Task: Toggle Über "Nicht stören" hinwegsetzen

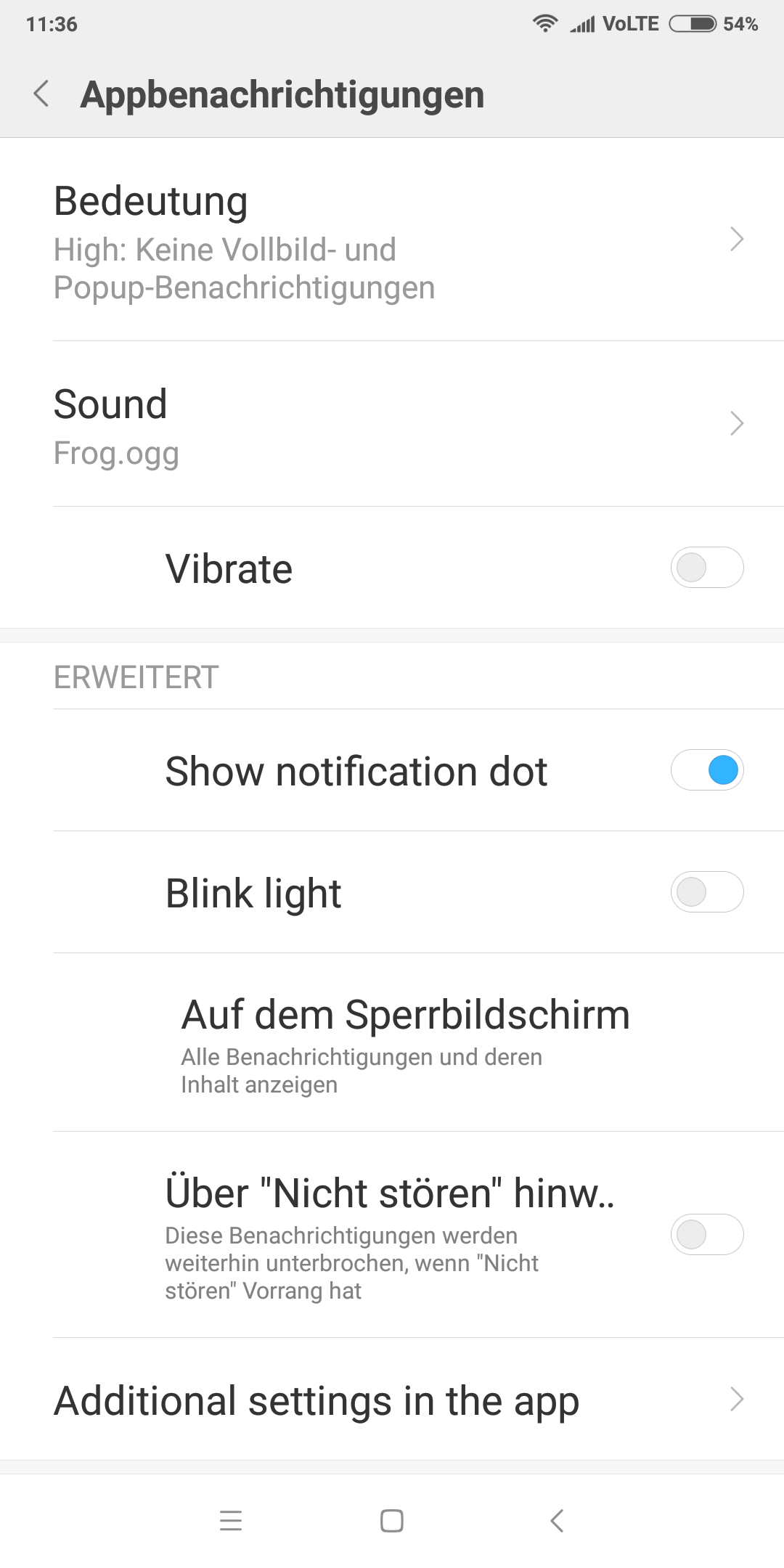Action: click(x=706, y=1234)
